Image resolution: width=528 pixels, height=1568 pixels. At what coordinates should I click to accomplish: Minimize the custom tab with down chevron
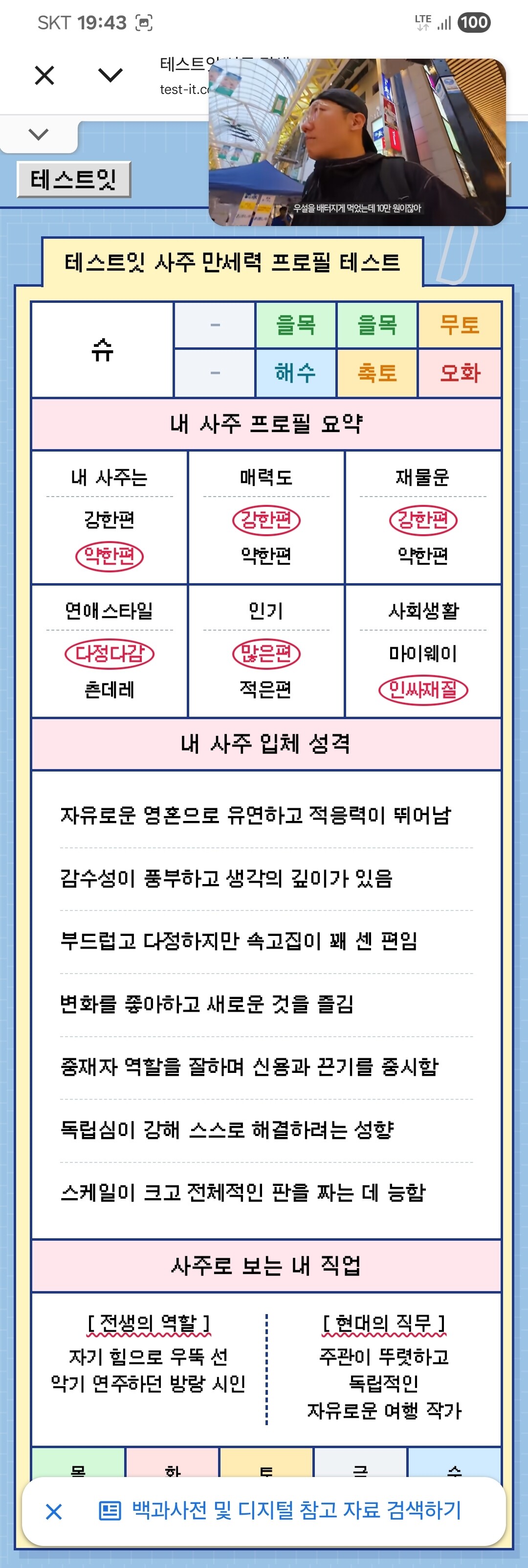click(110, 75)
